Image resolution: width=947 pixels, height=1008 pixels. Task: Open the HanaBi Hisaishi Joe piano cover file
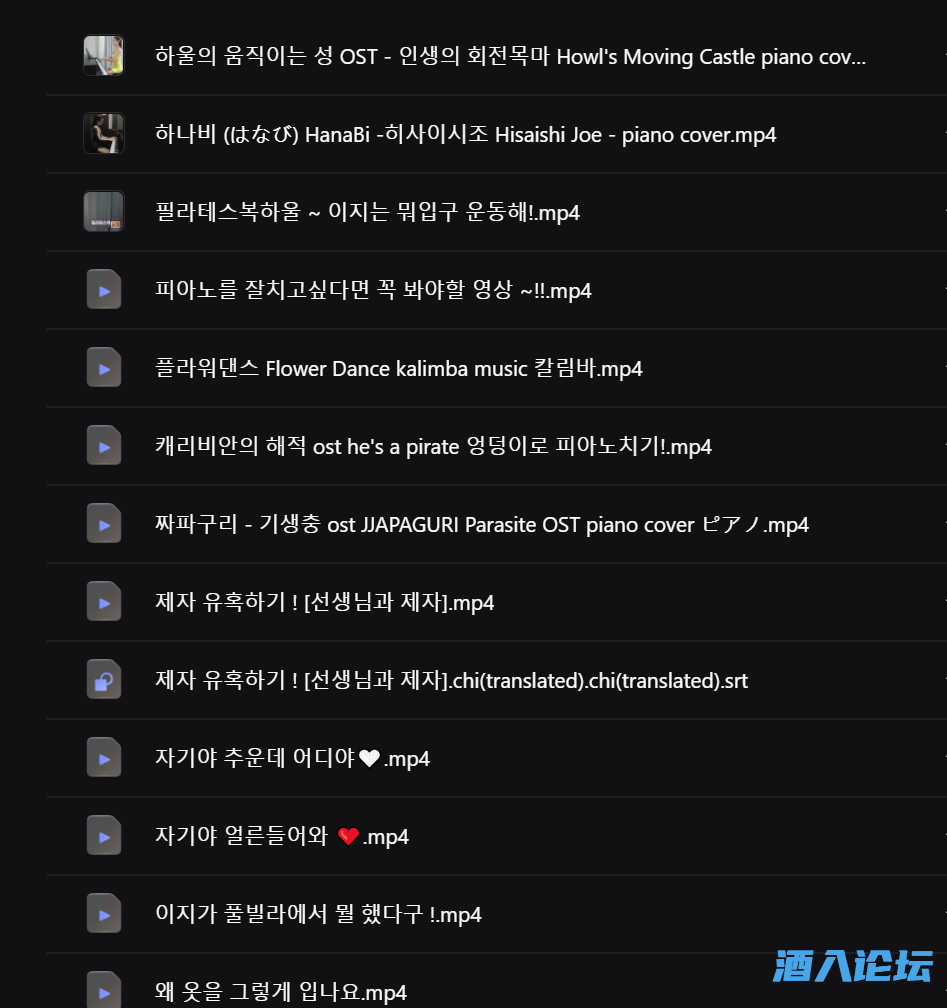[466, 135]
